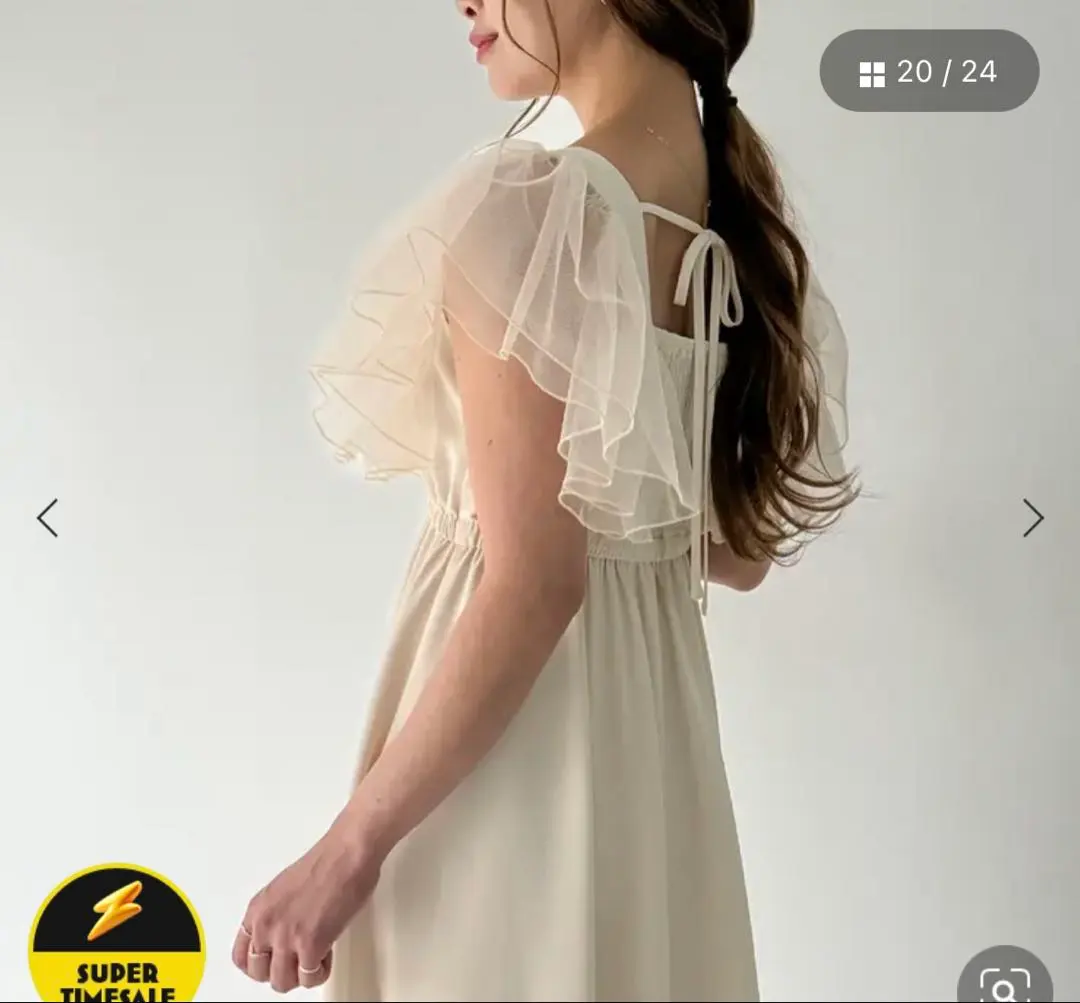
Task: Open the image grid from 20 / 24
Action: click(929, 72)
